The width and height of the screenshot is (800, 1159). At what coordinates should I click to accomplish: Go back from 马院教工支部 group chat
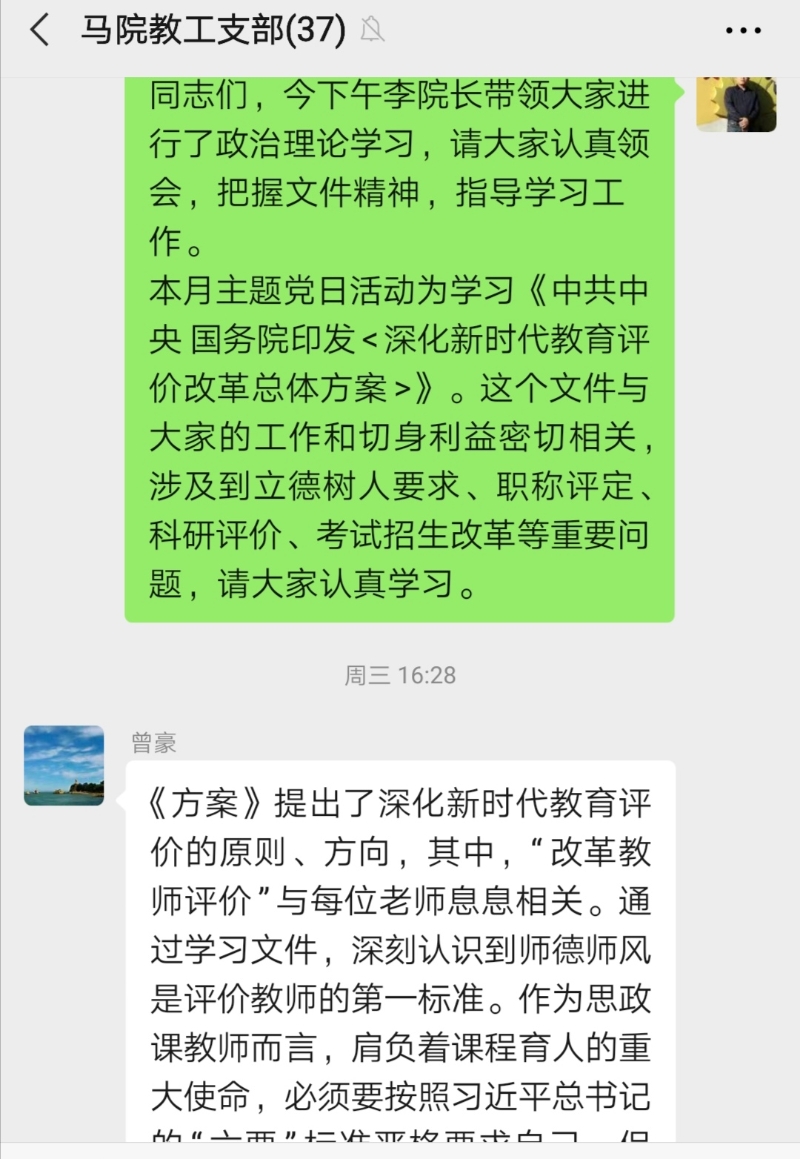(40, 31)
